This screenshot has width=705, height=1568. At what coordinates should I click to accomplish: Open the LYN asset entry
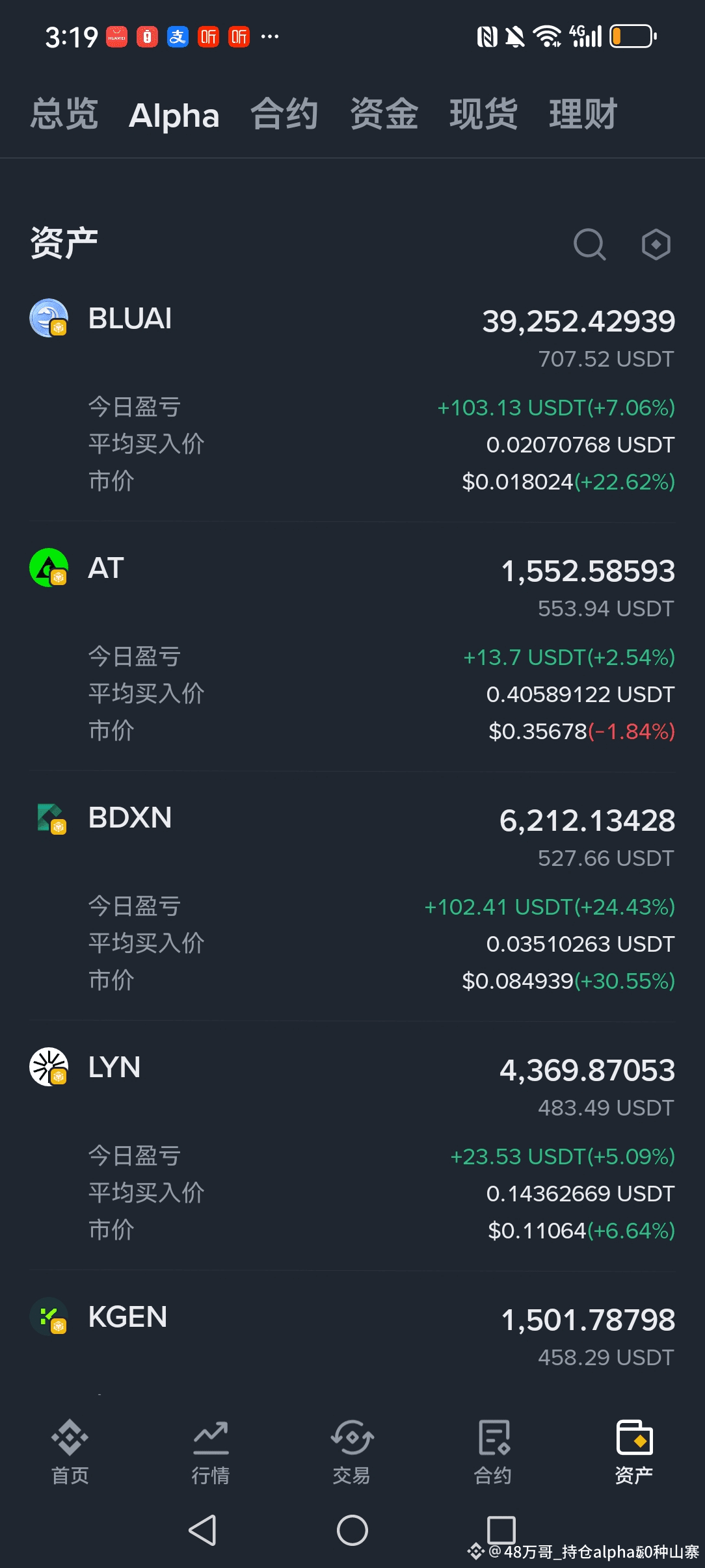[114, 1067]
